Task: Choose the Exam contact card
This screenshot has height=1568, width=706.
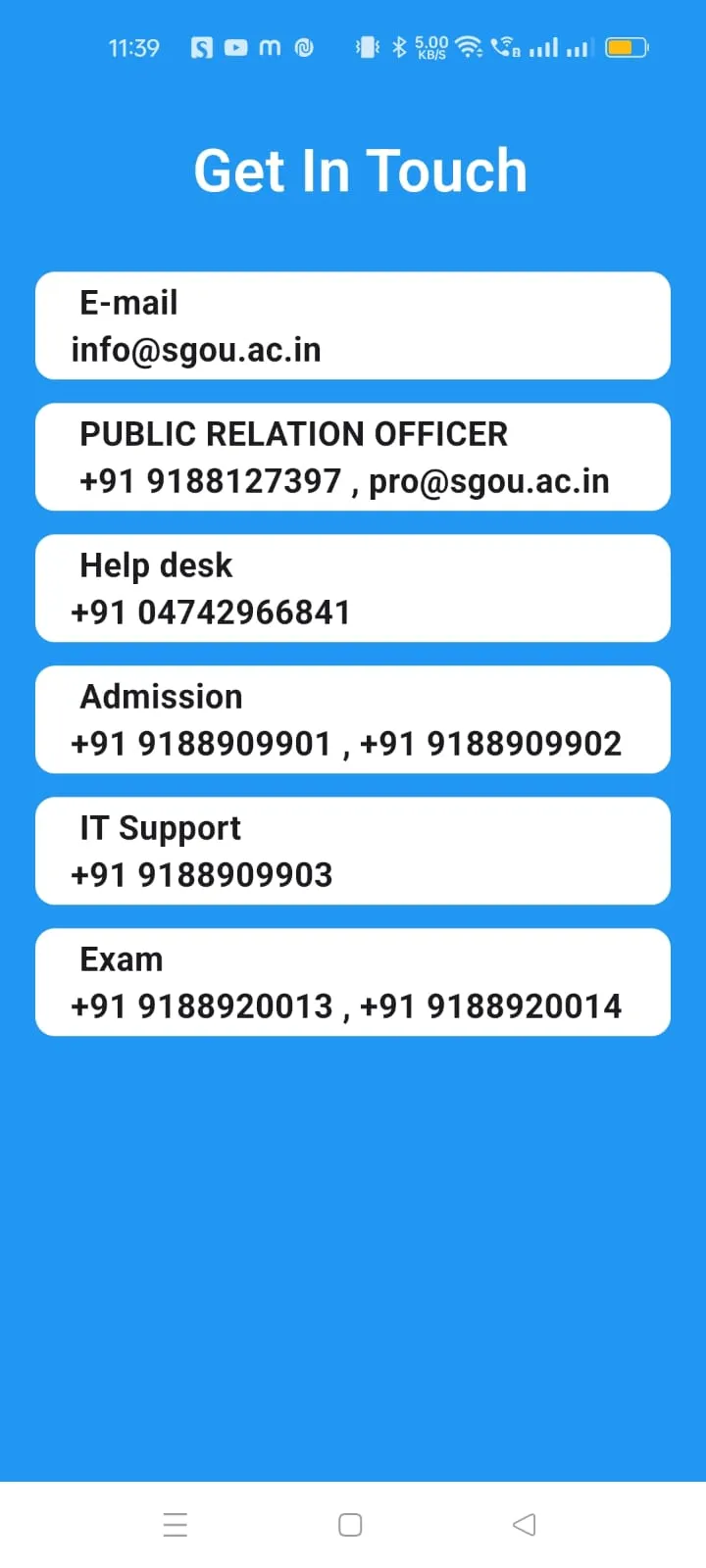Action: tap(352, 982)
